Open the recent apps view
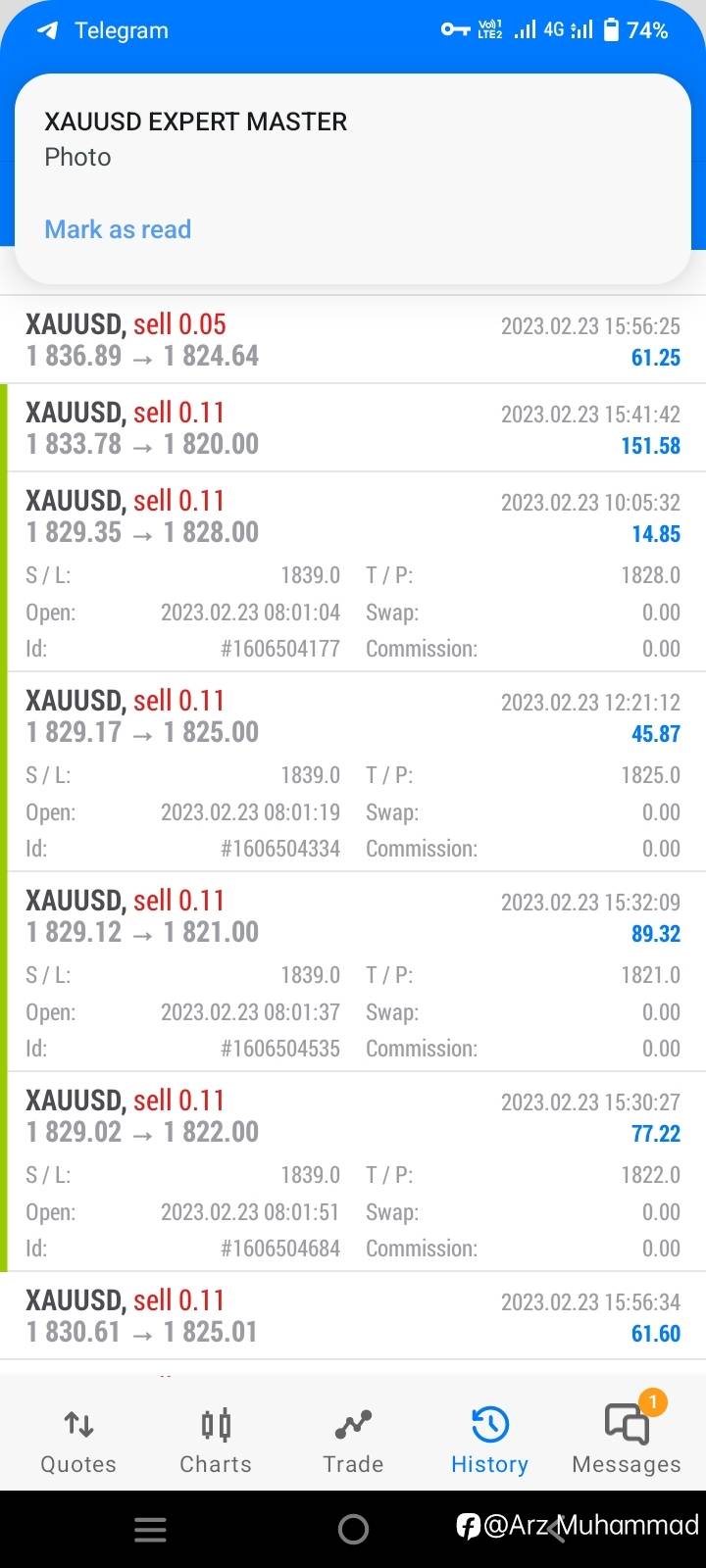This screenshot has height=1568, width=706. (x=150, y=1529)
